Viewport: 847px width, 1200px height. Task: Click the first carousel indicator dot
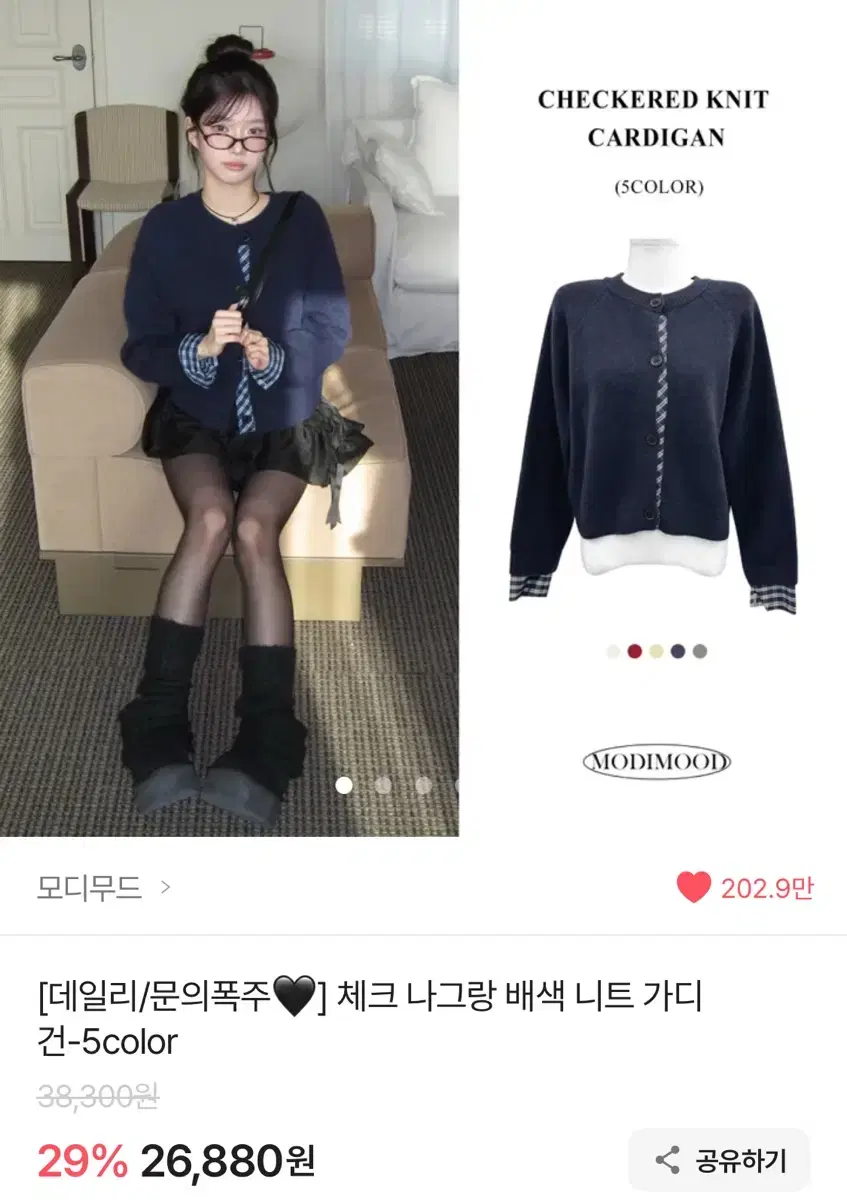[344, 786]
